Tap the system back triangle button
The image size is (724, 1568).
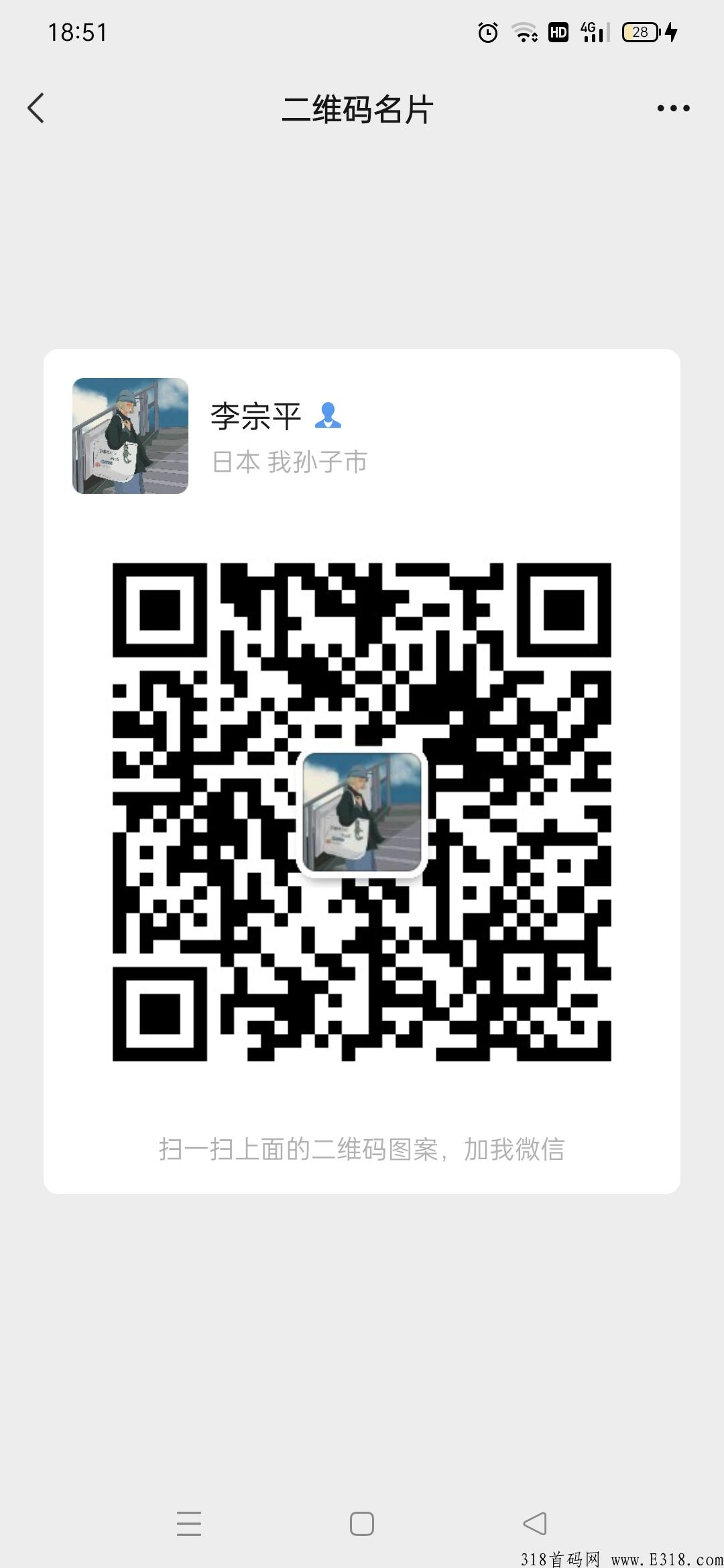click(x=535, y=1523)
